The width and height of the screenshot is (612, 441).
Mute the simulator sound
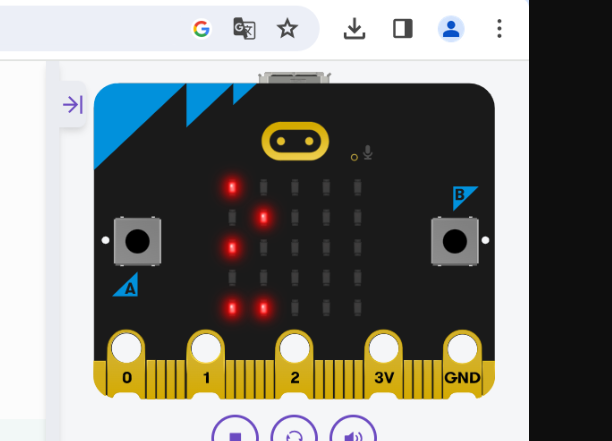tap(353, 433)
